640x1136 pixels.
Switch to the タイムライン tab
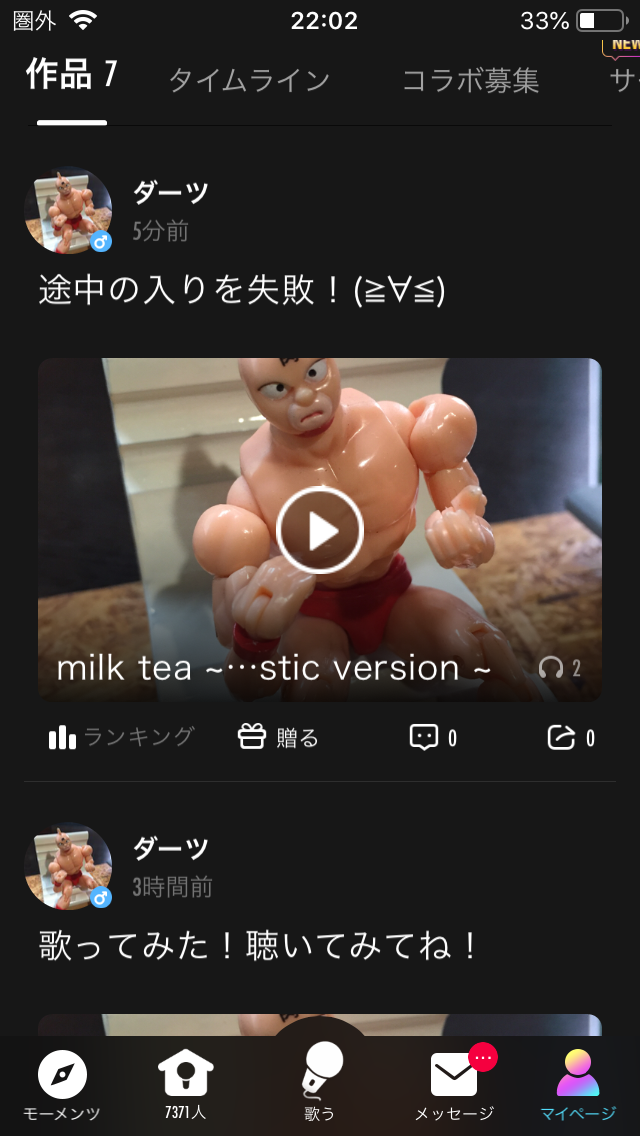click(248, 80)
